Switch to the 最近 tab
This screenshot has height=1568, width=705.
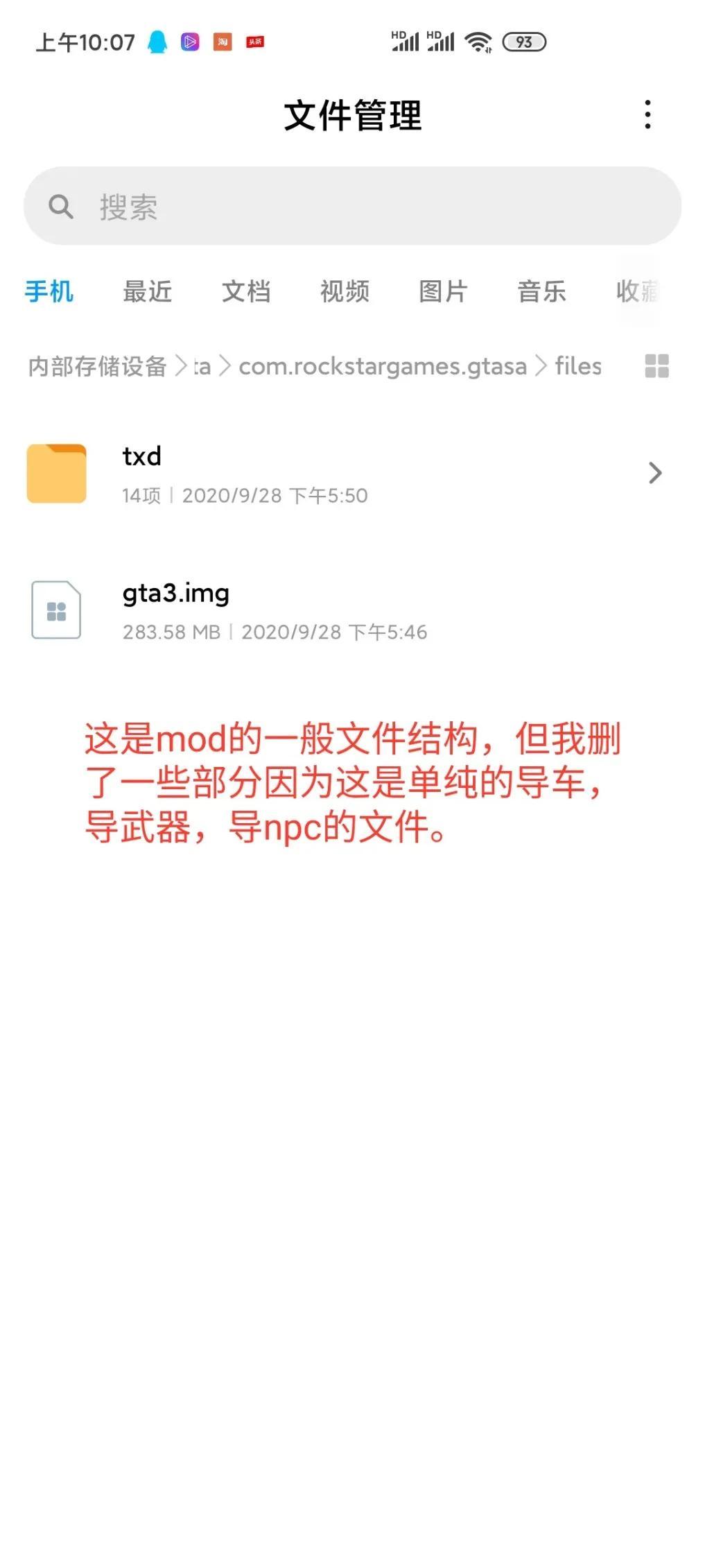pos(147,291)
